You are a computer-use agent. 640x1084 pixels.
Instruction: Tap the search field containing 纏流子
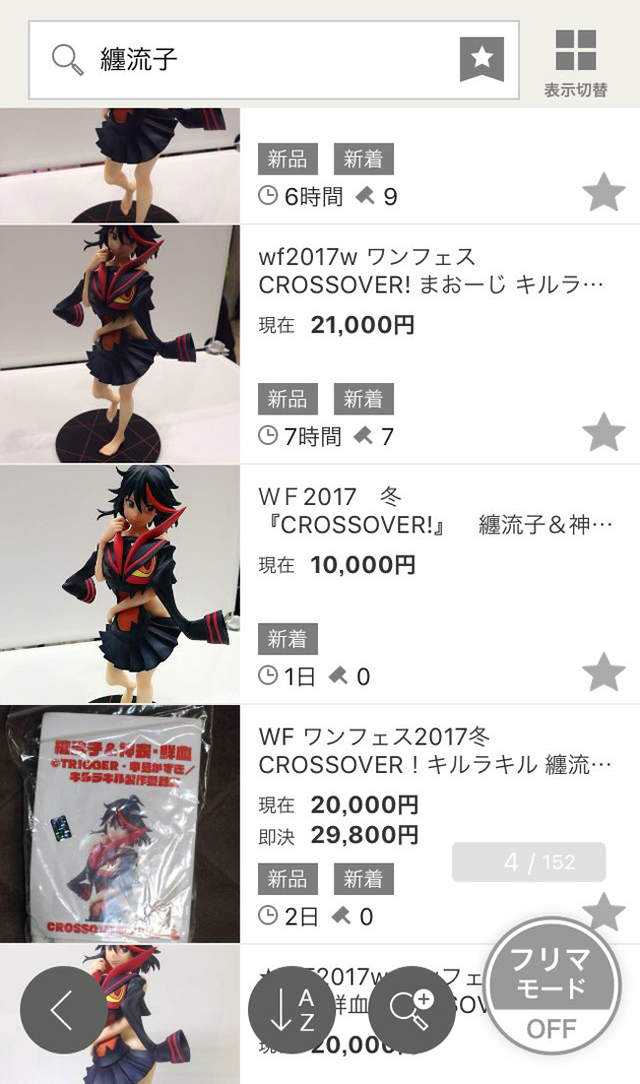click(260, 59)
